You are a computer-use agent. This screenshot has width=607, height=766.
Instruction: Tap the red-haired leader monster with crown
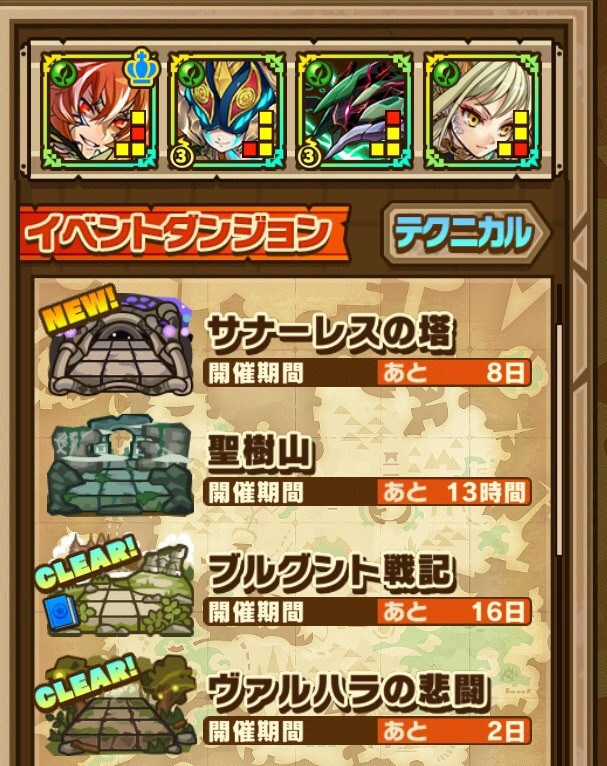[100, 110]
